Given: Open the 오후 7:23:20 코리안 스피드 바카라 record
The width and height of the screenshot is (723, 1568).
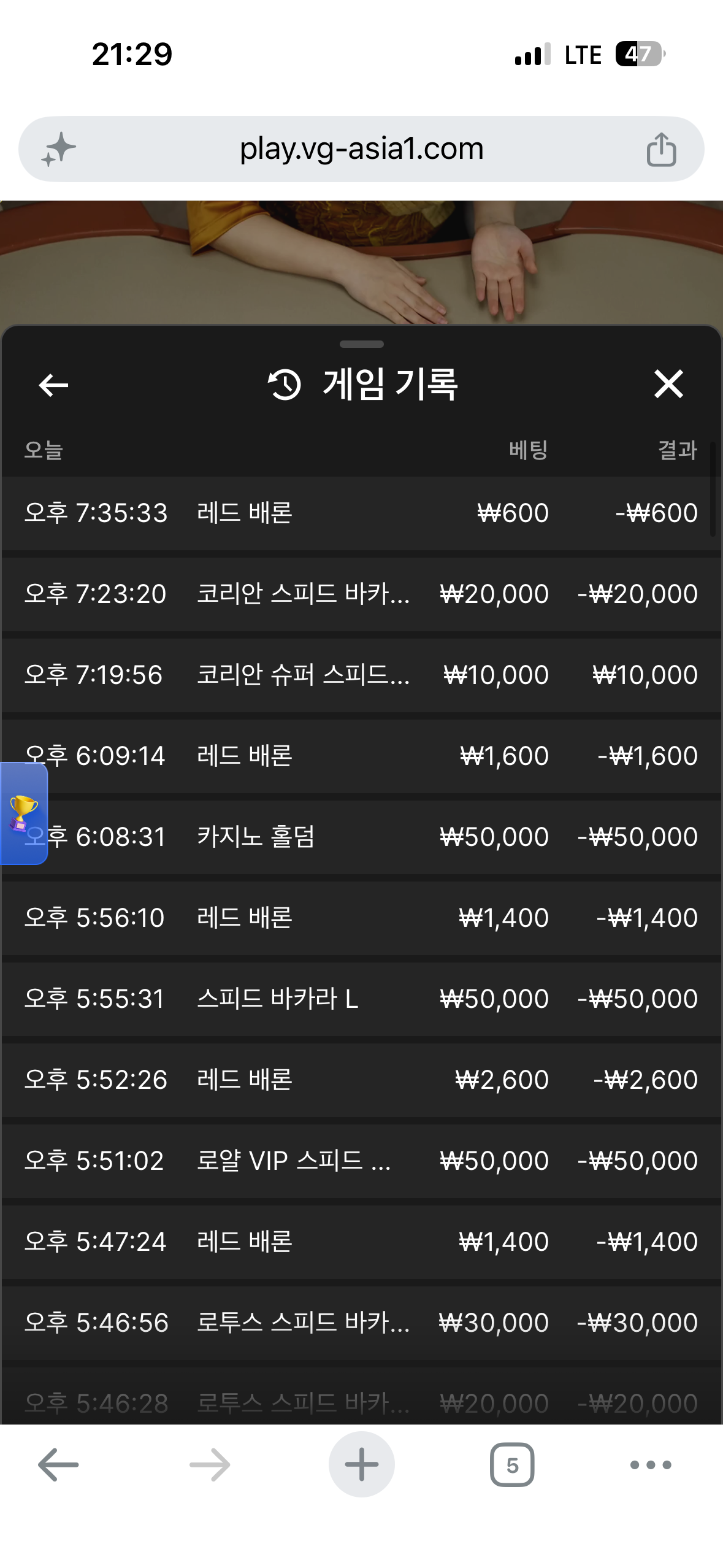Looking at the screenshot, I should (x=361, y=594).
